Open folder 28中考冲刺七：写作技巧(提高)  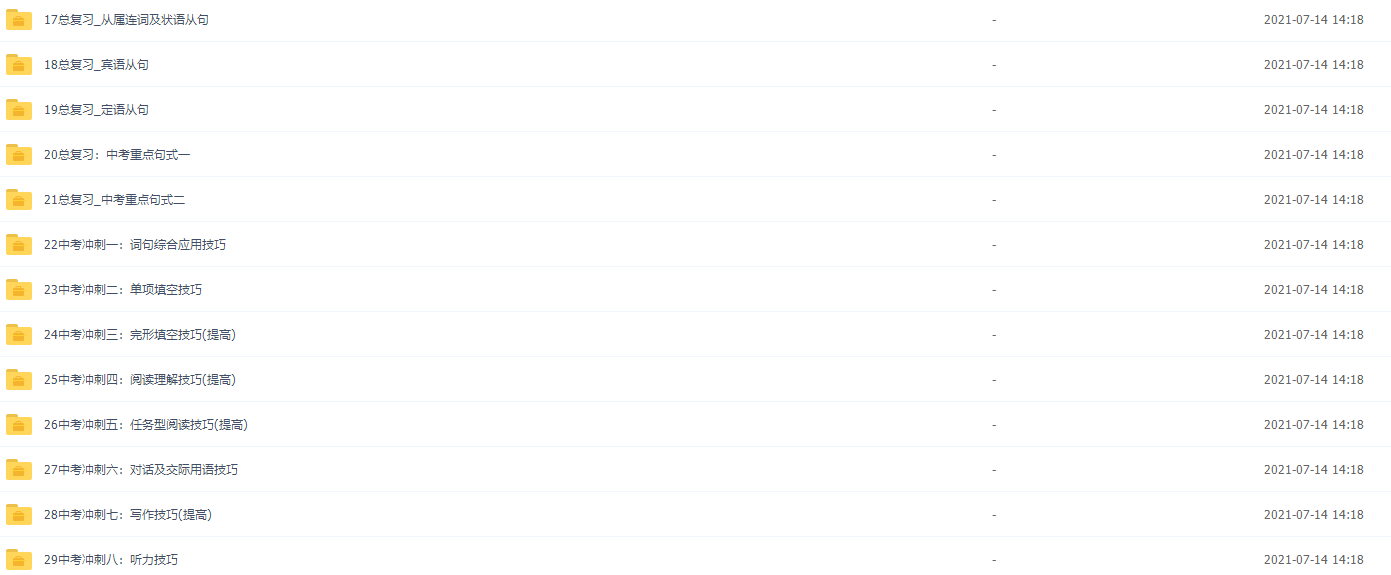coord(127,515)
